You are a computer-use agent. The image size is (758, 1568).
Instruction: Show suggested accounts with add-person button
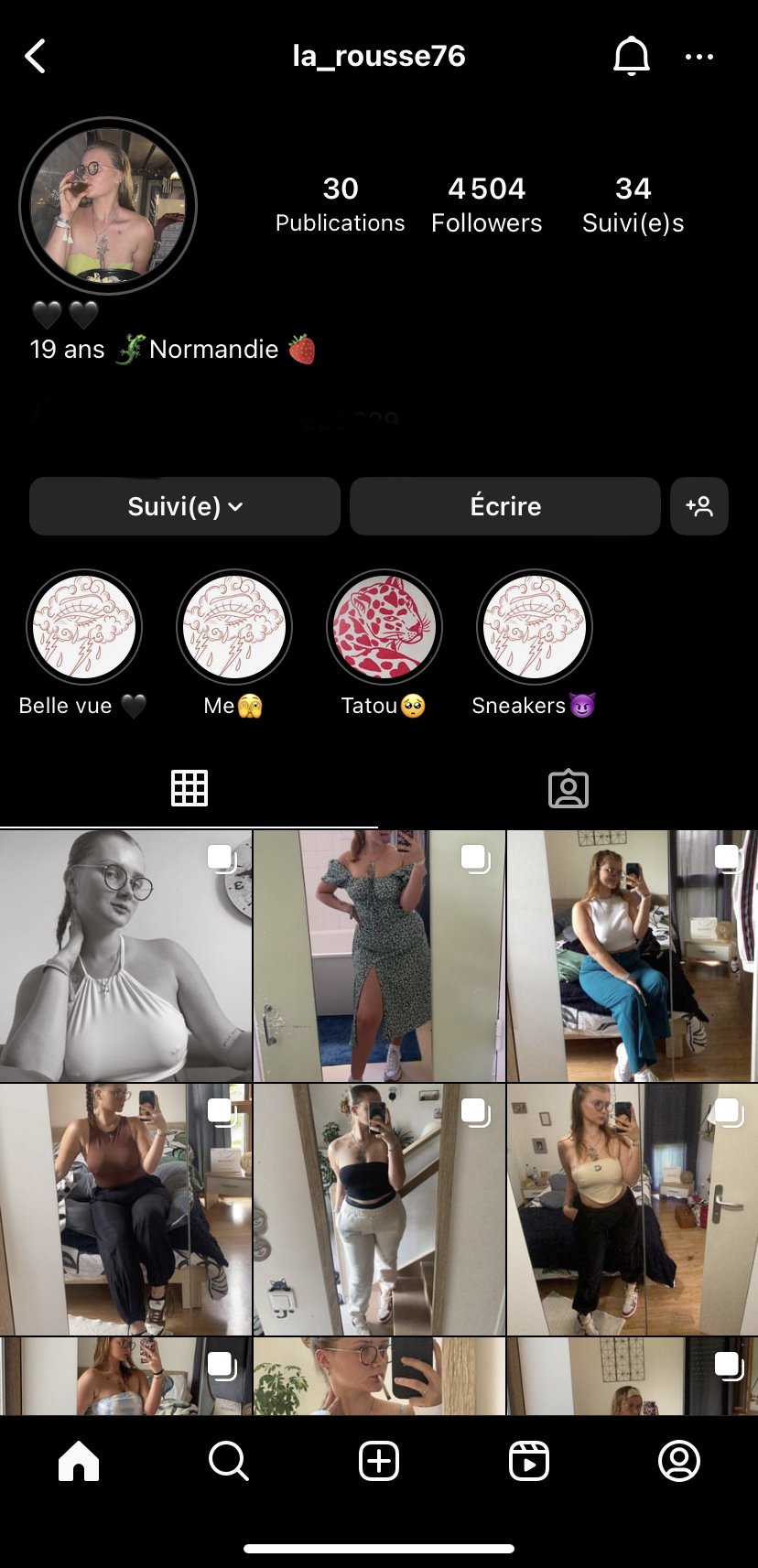click(699, 506)
